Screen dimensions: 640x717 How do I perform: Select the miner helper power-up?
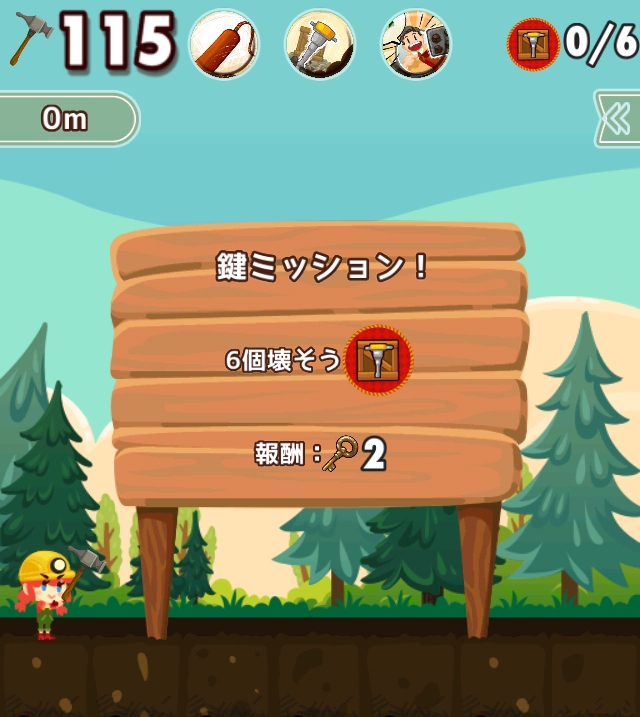click(416, 43)
